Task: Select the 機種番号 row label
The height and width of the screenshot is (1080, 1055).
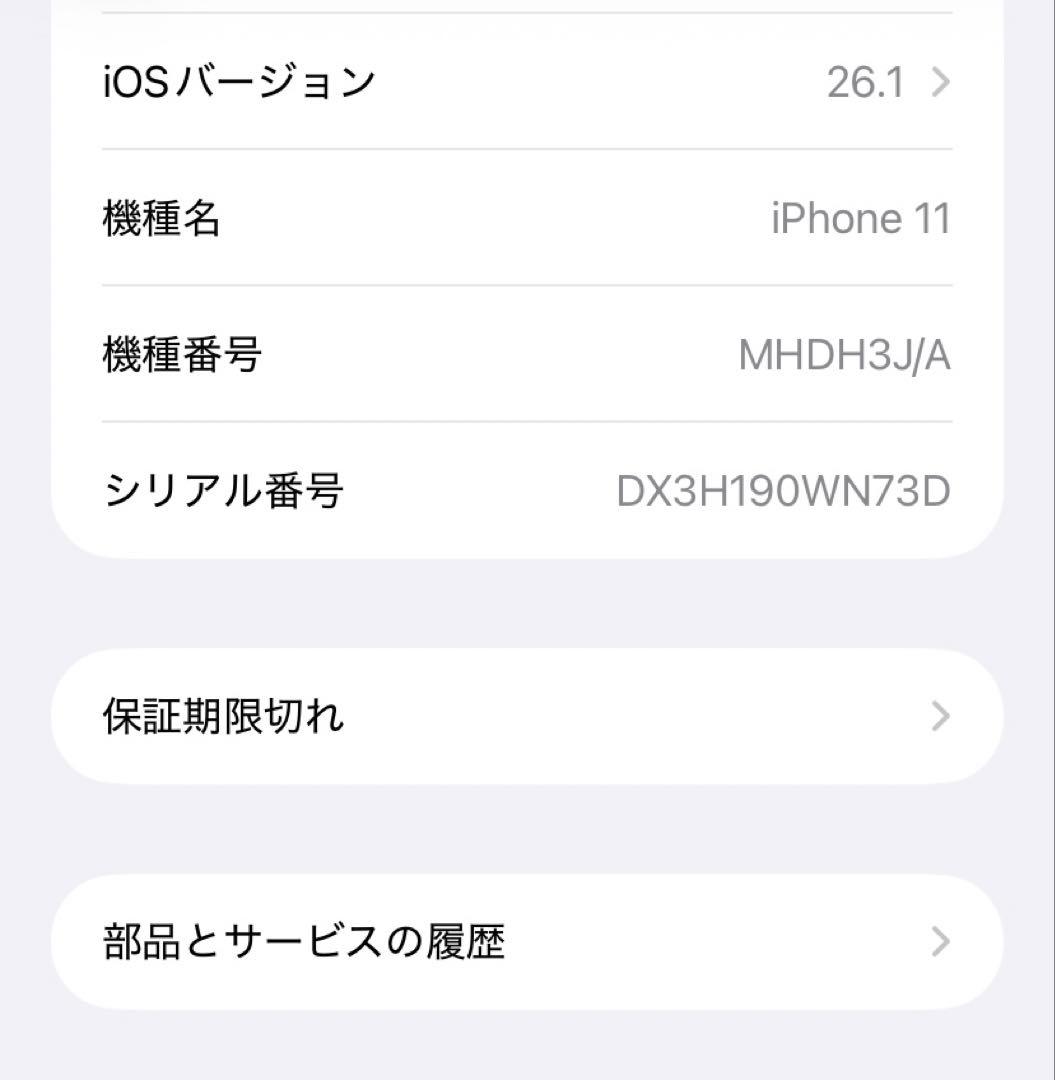Action: [x=181, y=354]
